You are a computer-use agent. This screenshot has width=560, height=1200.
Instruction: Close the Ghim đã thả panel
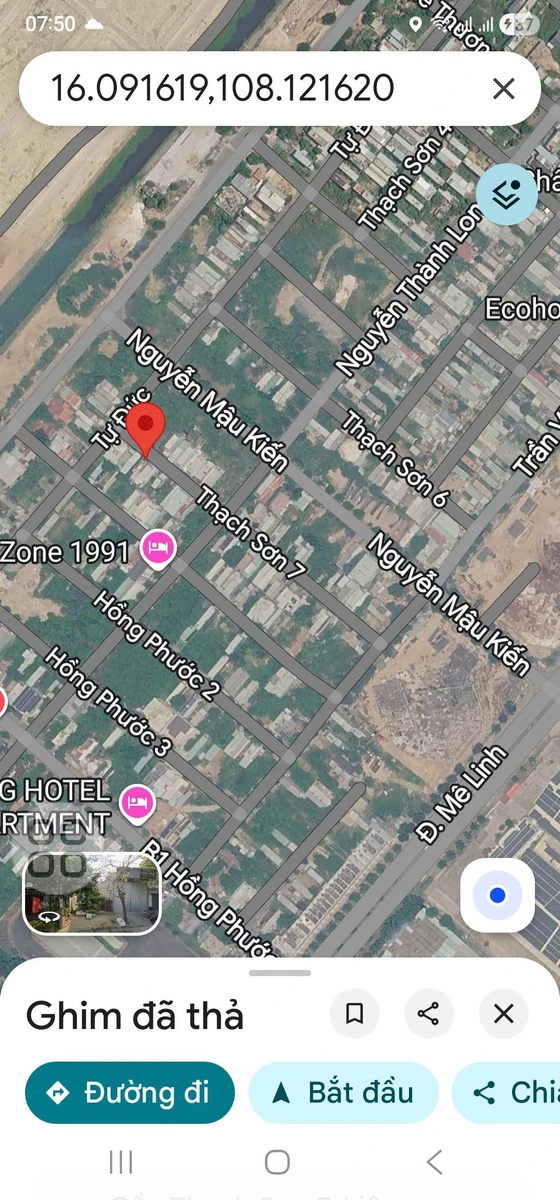504,1014
